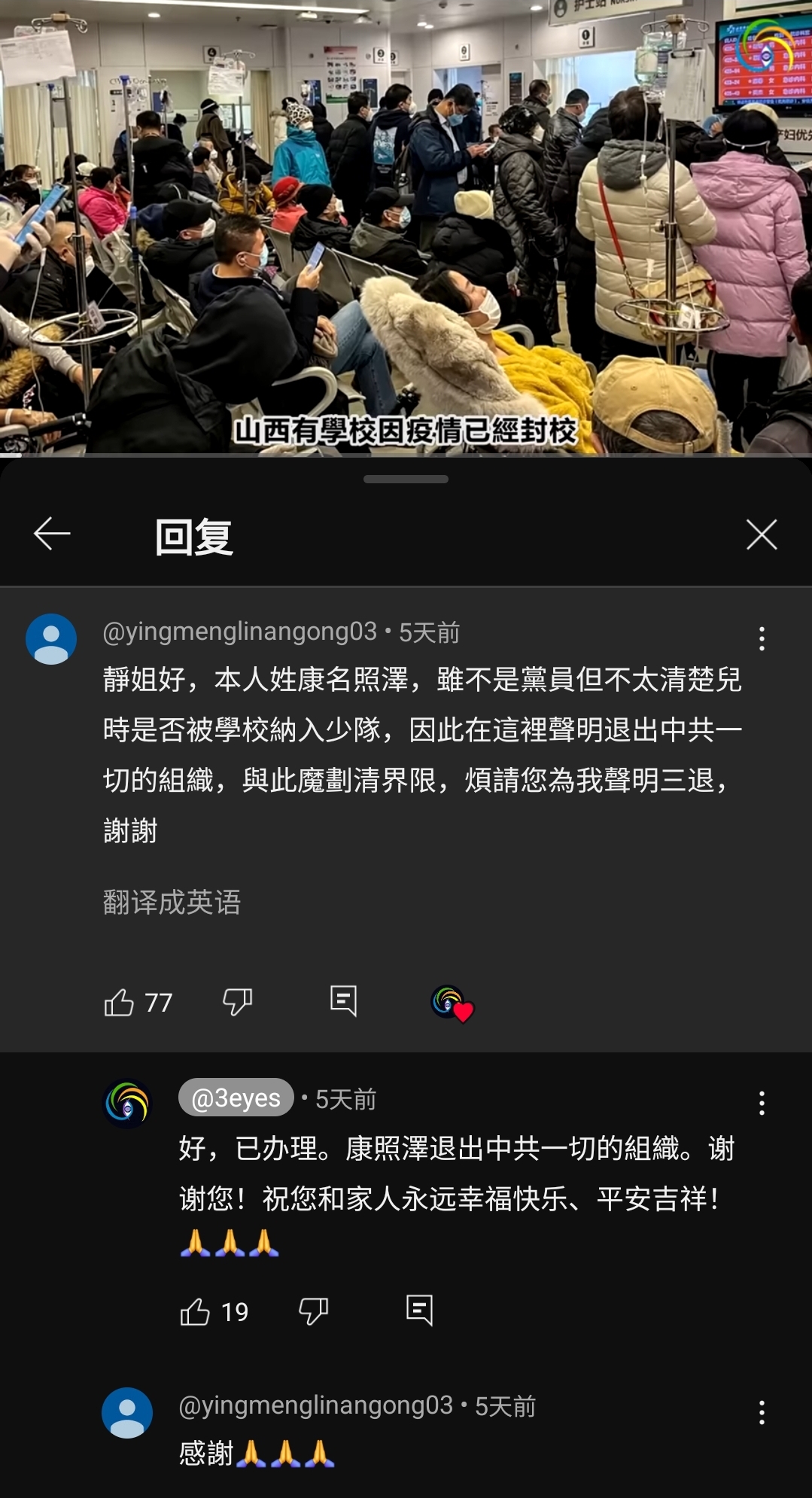
Task: Go back from the replies panel
Action: click(x=52, y=534)
